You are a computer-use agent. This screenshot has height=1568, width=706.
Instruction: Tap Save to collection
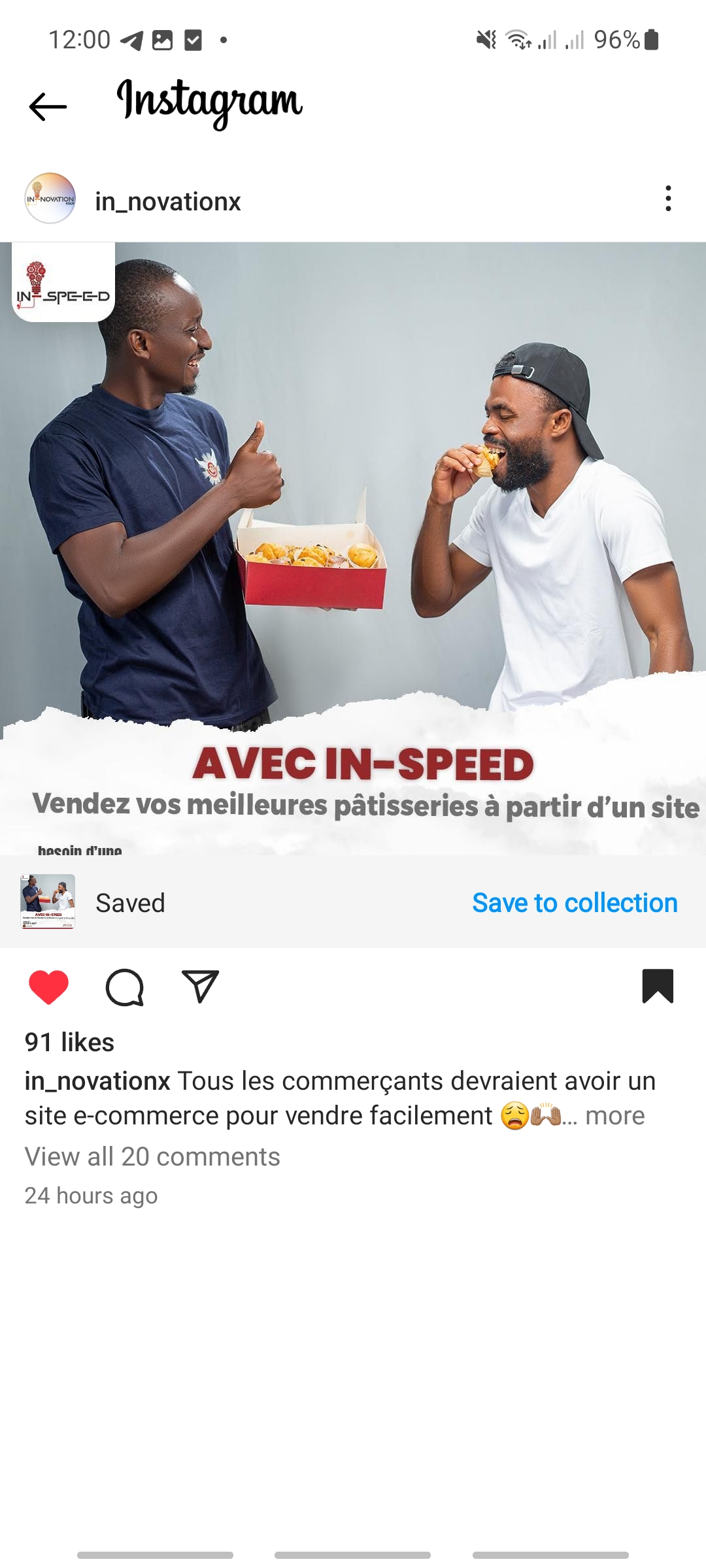click(575, 903)
